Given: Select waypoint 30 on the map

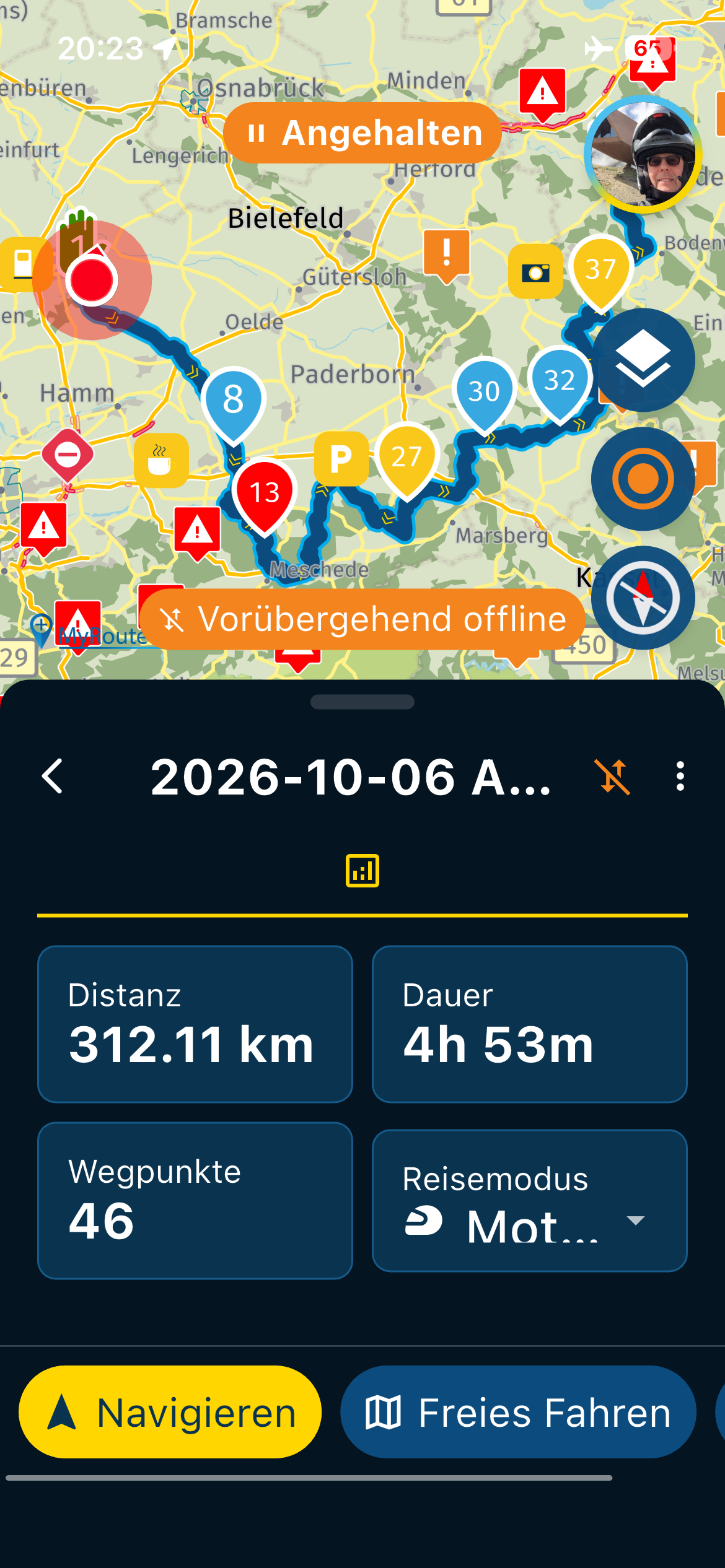Looking at the screenshot, I should [485, 394].
